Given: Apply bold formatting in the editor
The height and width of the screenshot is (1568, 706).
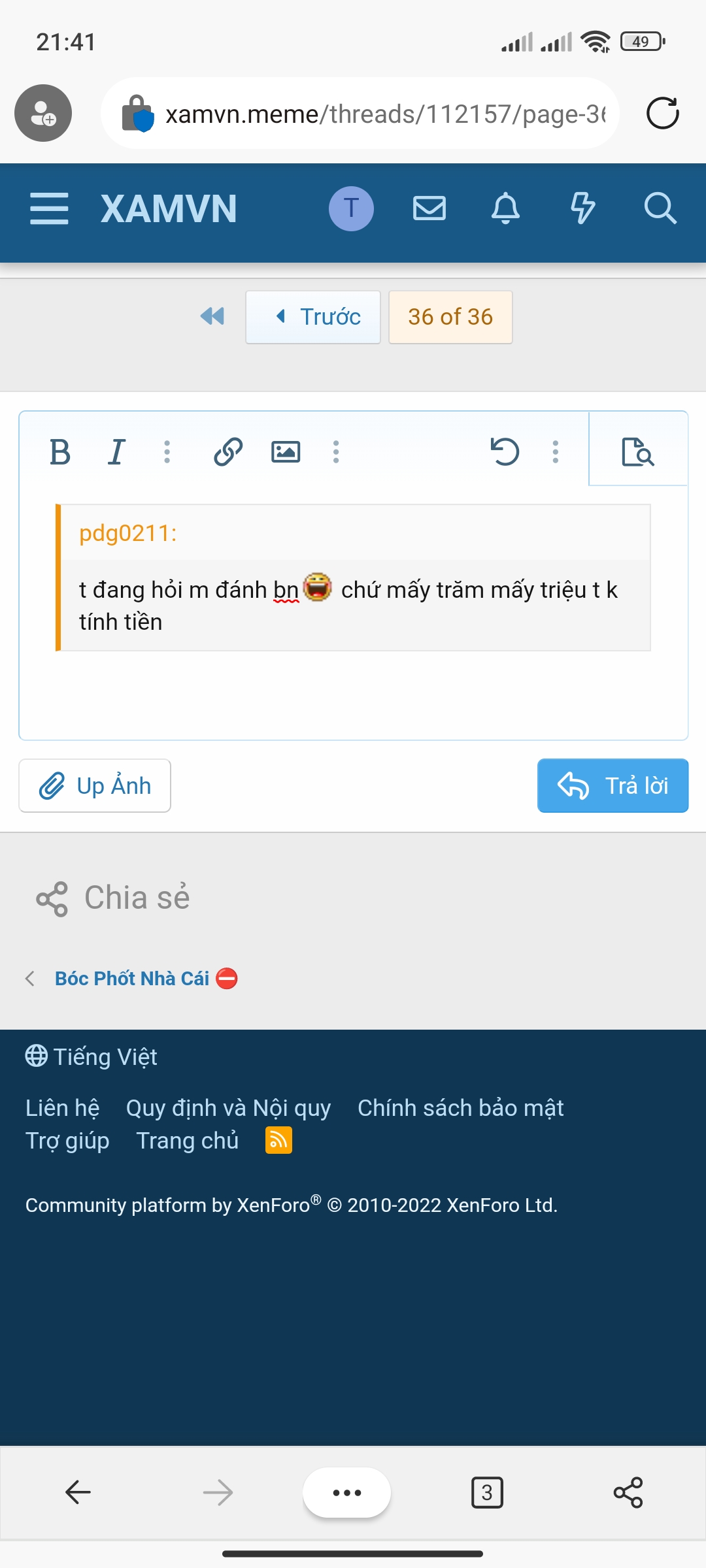Looking at the screenshot, I should pyautogui.click(x=60, y=451).
